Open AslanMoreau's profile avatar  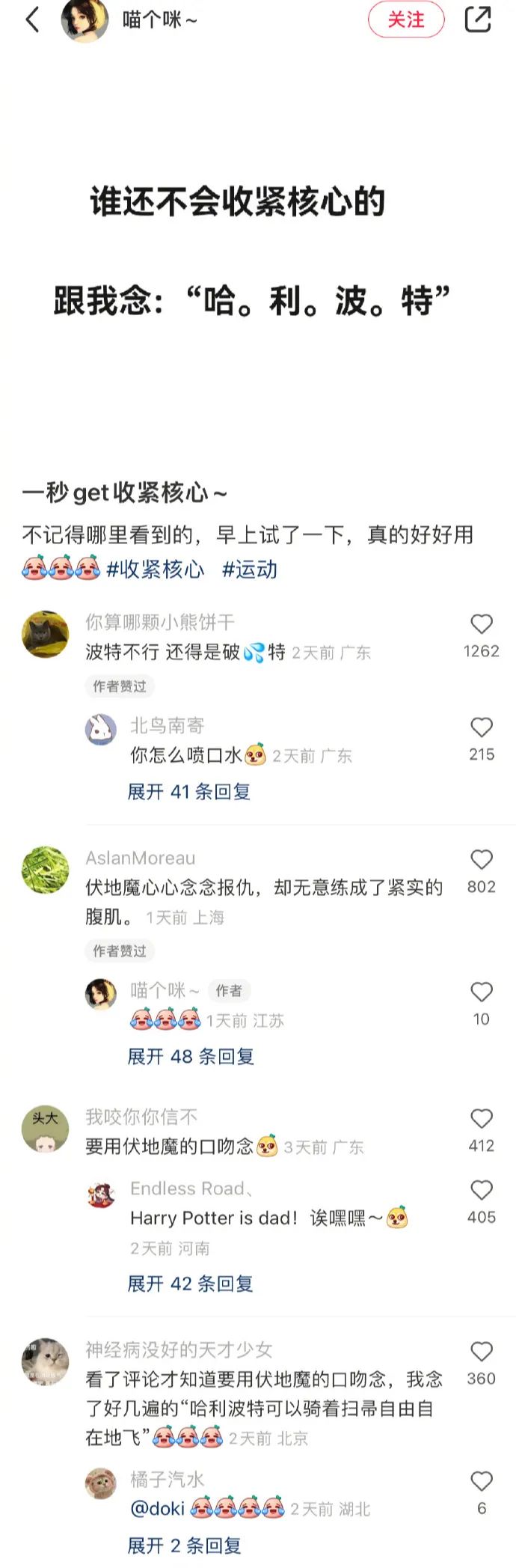point(45,870)
